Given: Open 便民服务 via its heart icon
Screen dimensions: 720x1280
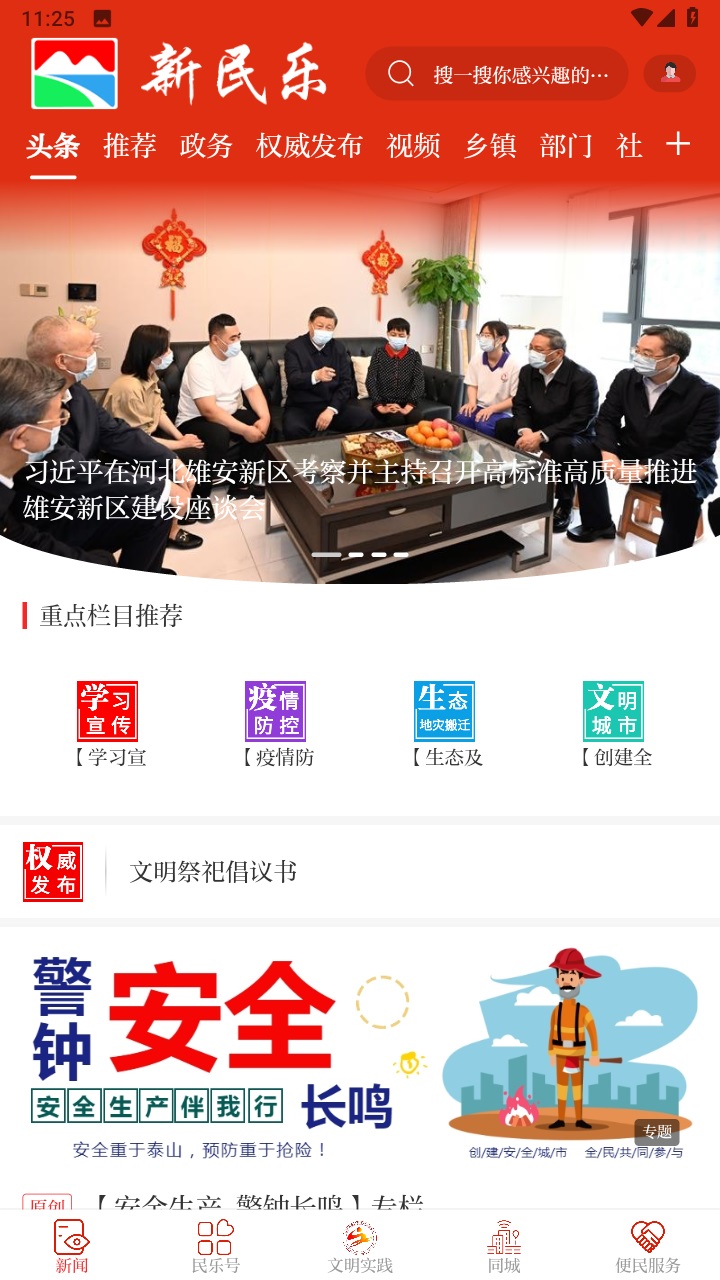Looking at the screenshot, I should coord(646,1245).
